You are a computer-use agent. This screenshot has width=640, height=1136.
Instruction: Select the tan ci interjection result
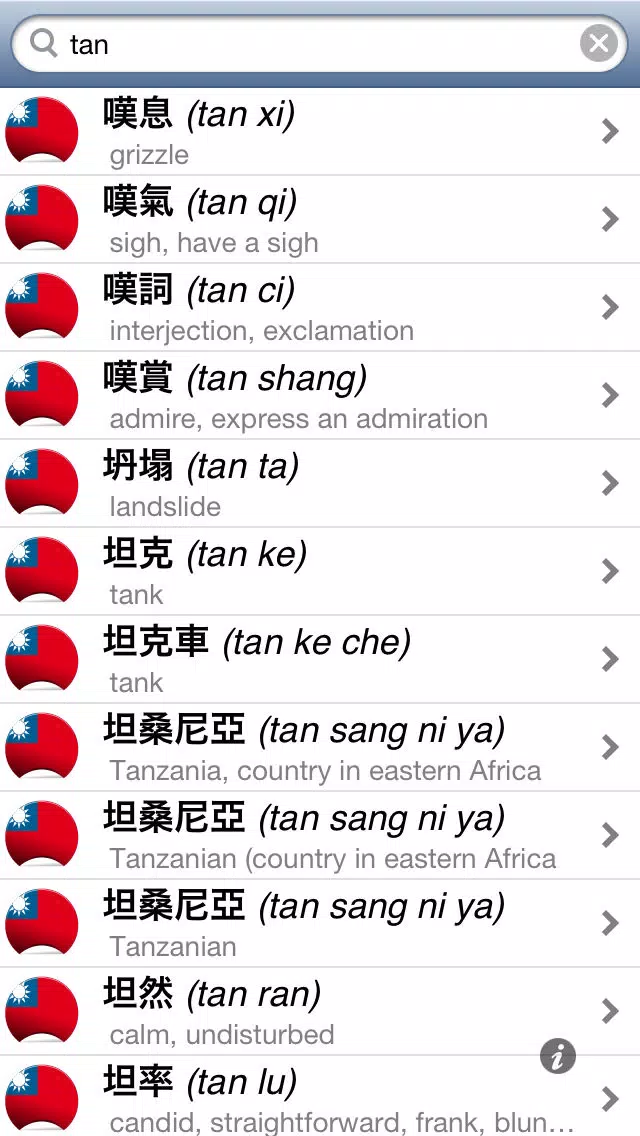[320, 308]
